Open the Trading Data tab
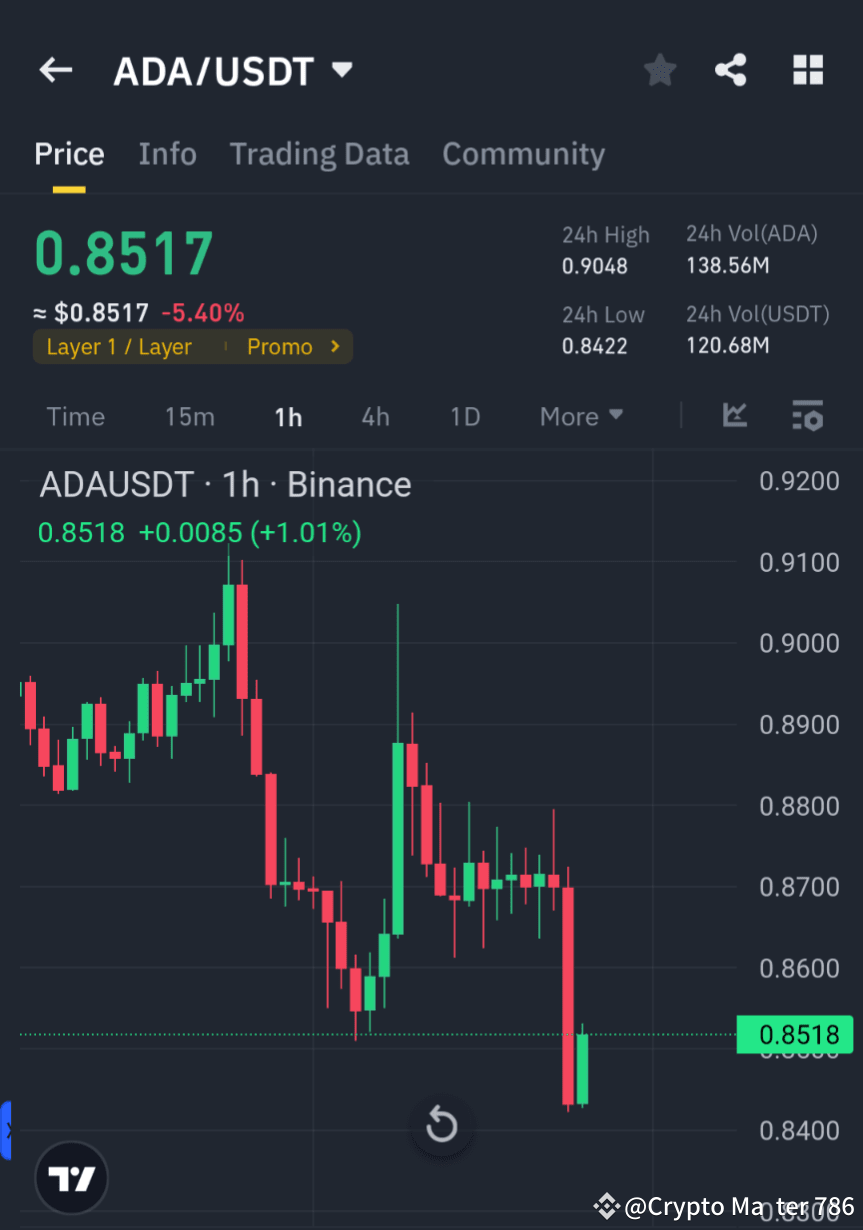Screen dimensions: 863x1230 click(319, 154)
